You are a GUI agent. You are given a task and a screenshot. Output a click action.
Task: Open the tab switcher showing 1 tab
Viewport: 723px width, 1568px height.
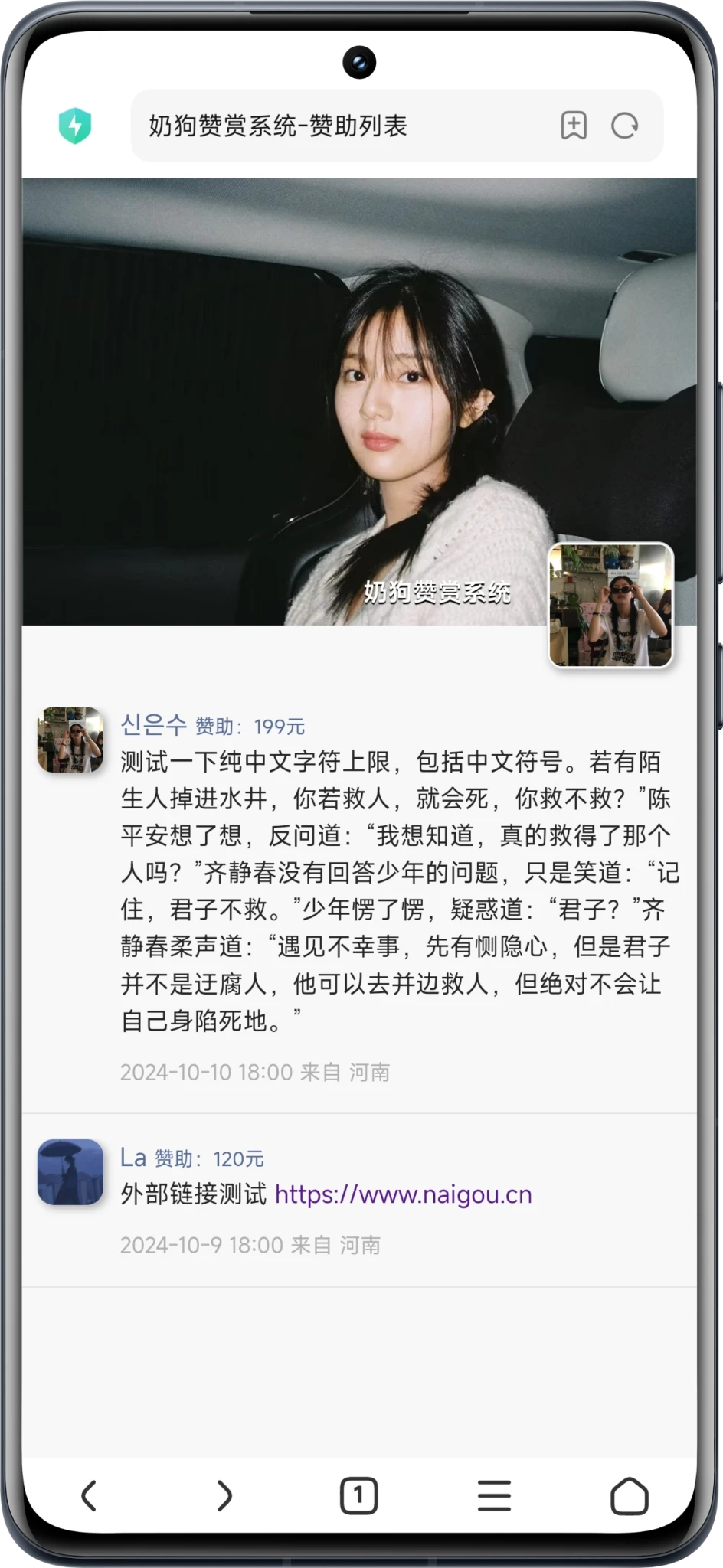(358, 1495)
